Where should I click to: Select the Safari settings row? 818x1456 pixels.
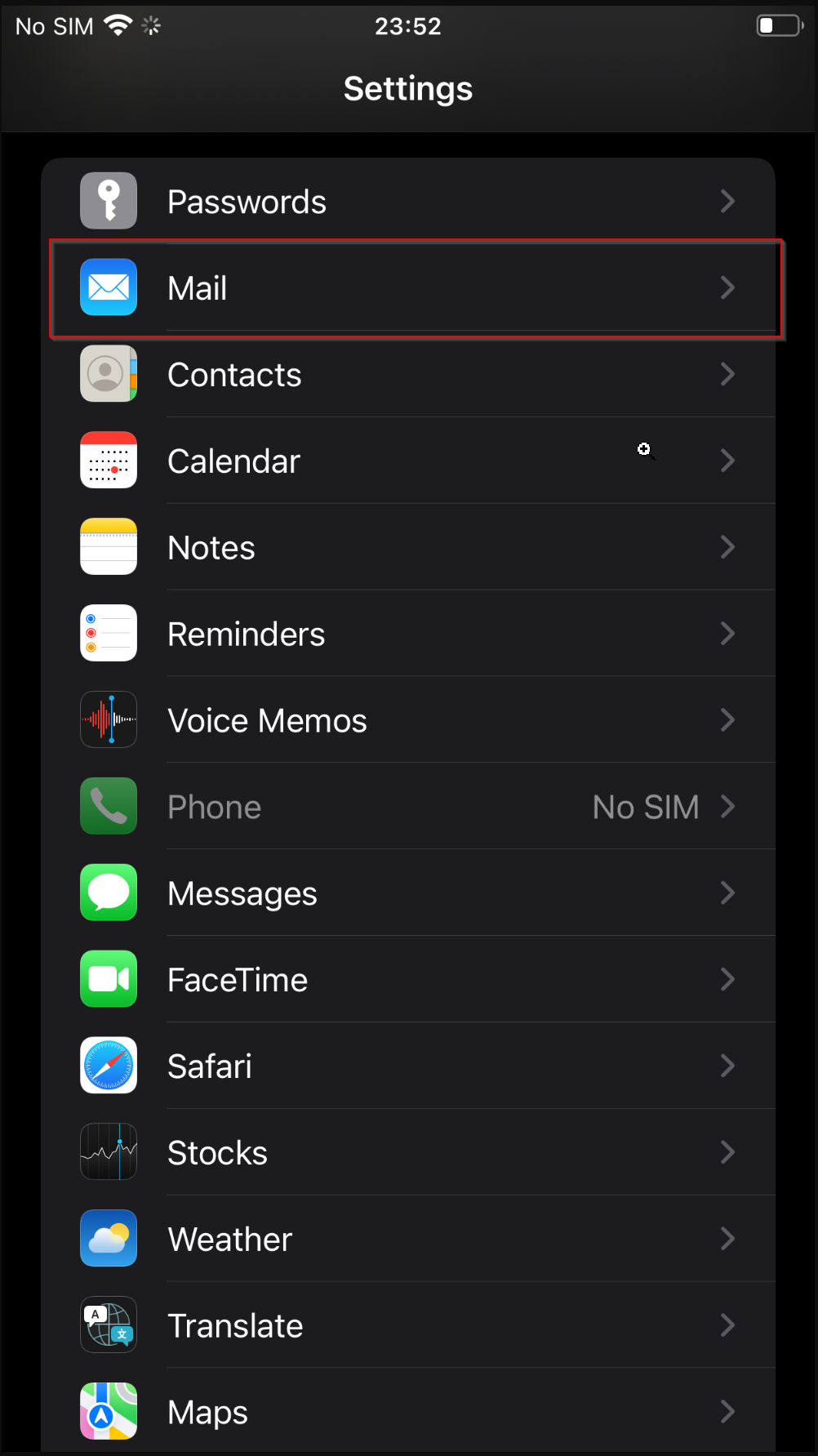(408, 1066)
